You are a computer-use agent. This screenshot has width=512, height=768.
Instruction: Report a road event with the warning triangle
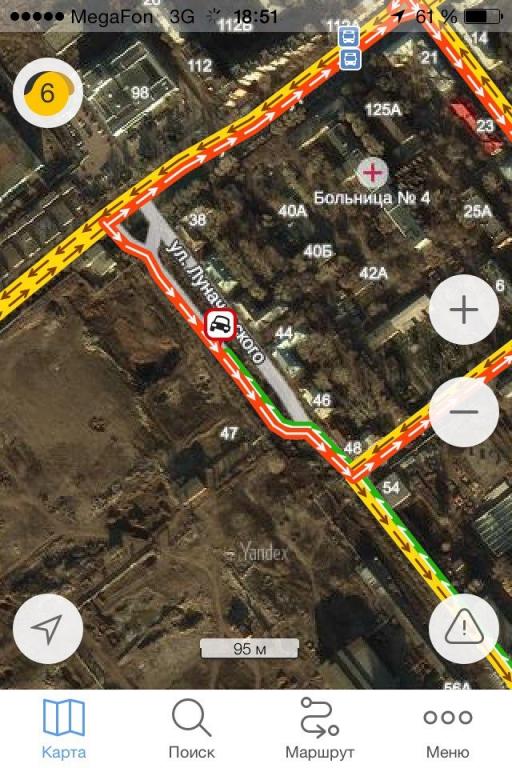[x=463, y=629]
